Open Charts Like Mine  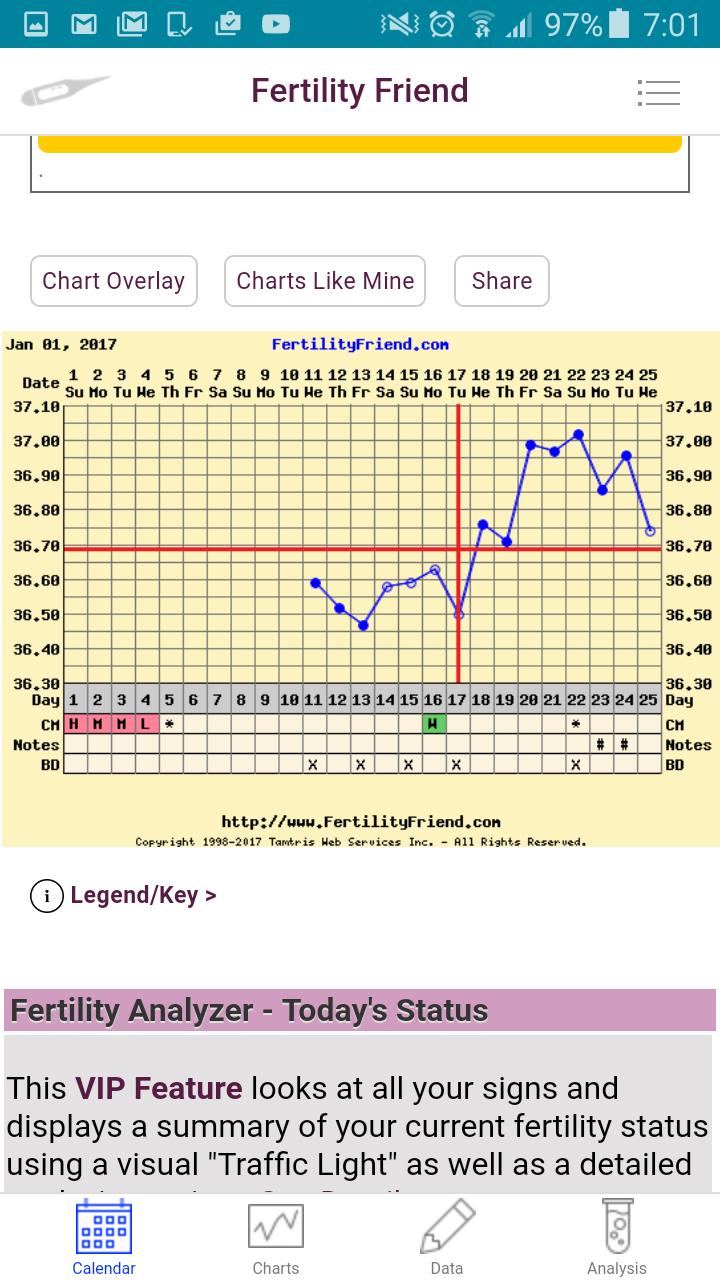[x=325, y=281]
